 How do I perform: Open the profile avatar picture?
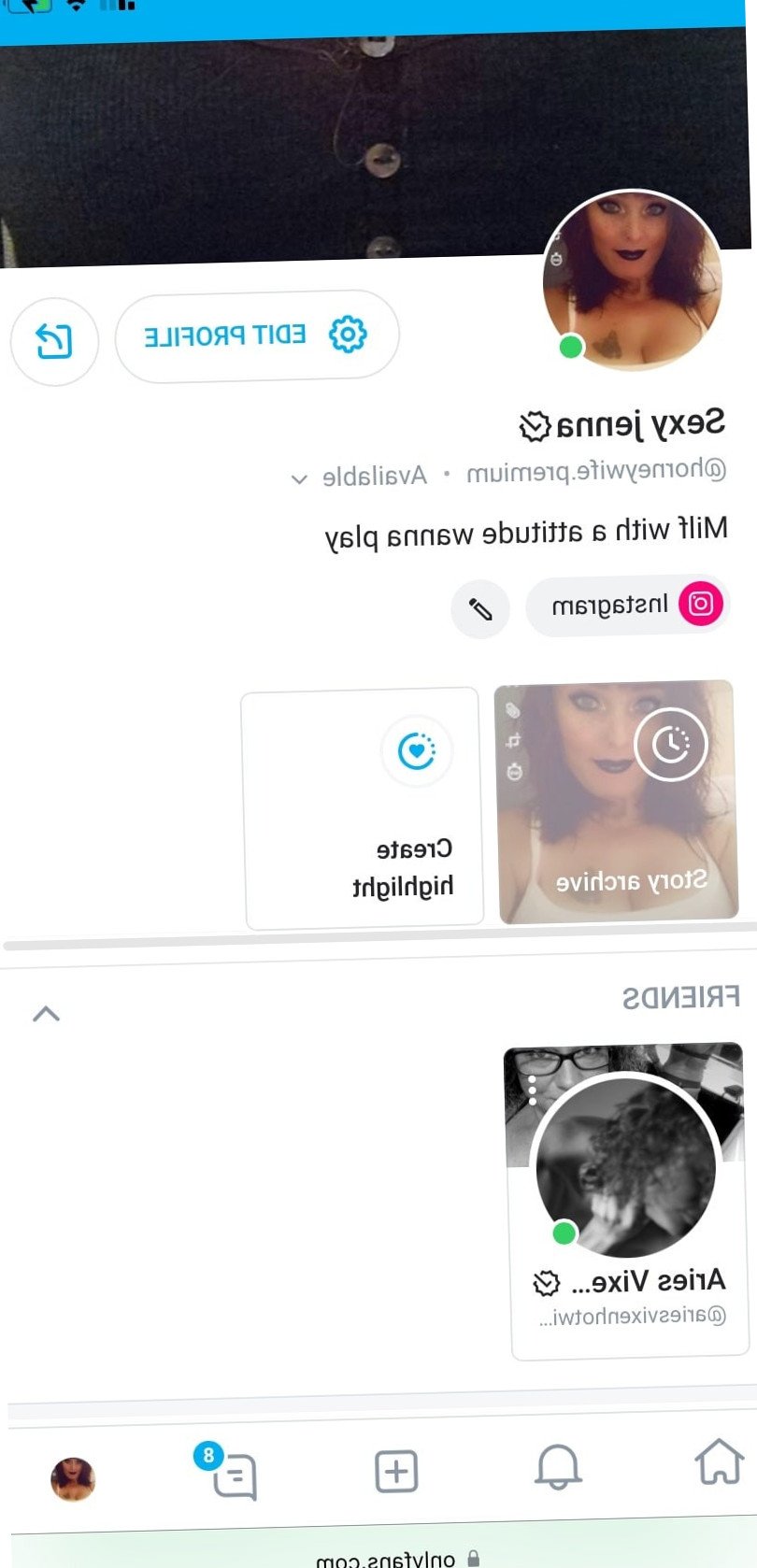pyautogui.click(x=633, y=282)
